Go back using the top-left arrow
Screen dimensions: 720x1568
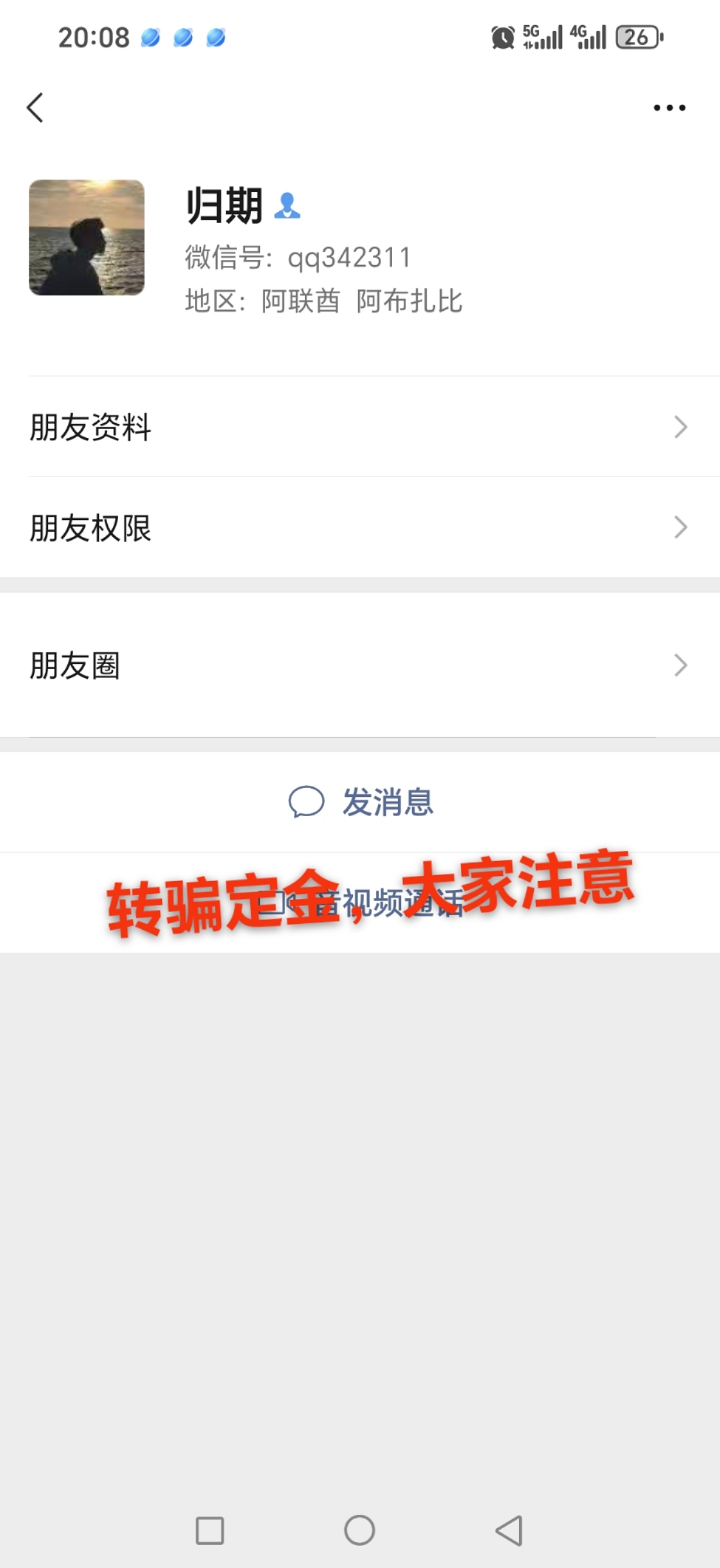[x=35, y=107]
